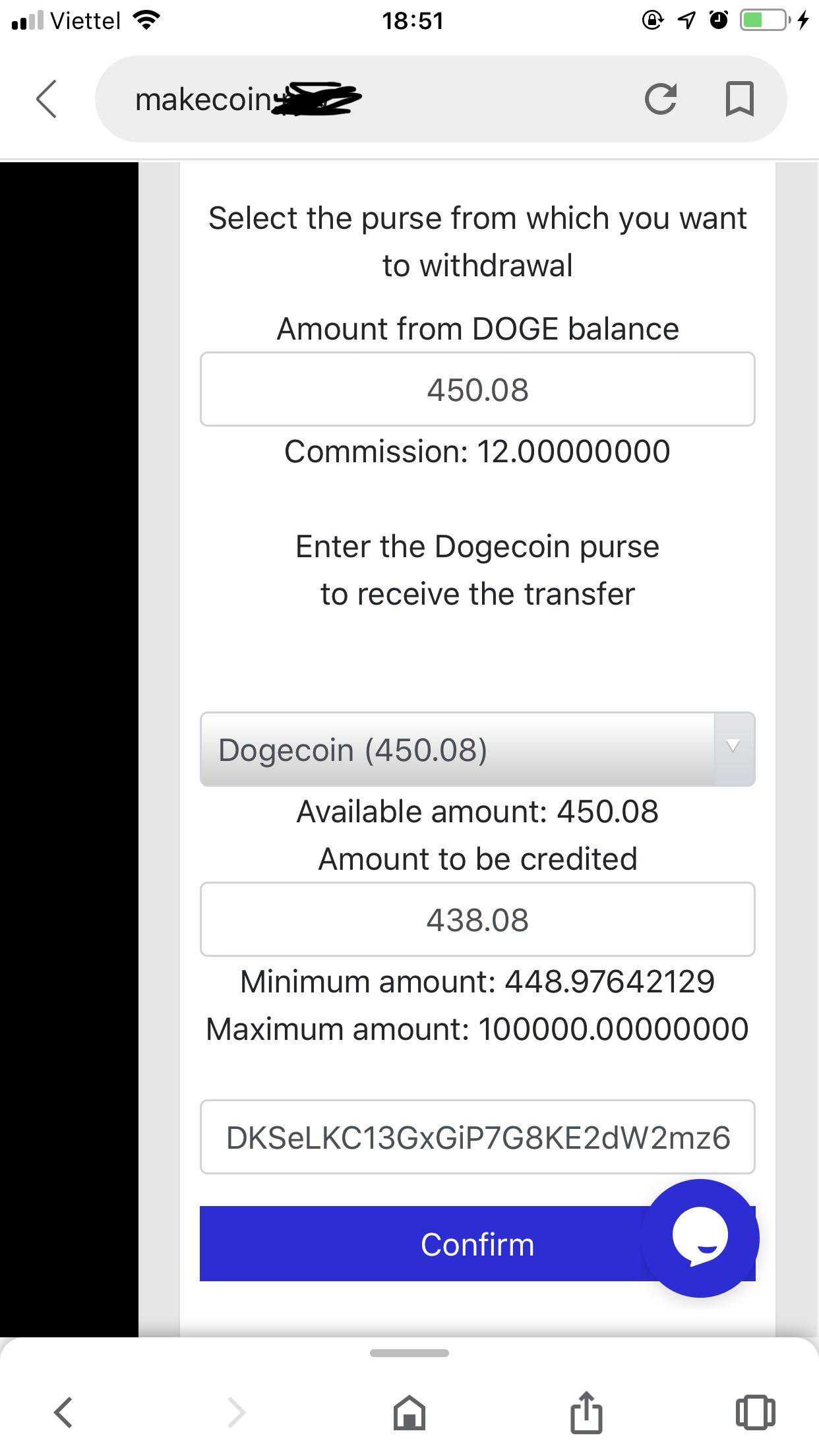Viewport: 819px width, 1456px height.
Task: Confirm the withdrawal
Action: pyautogui.click(x=422, y=1244)
